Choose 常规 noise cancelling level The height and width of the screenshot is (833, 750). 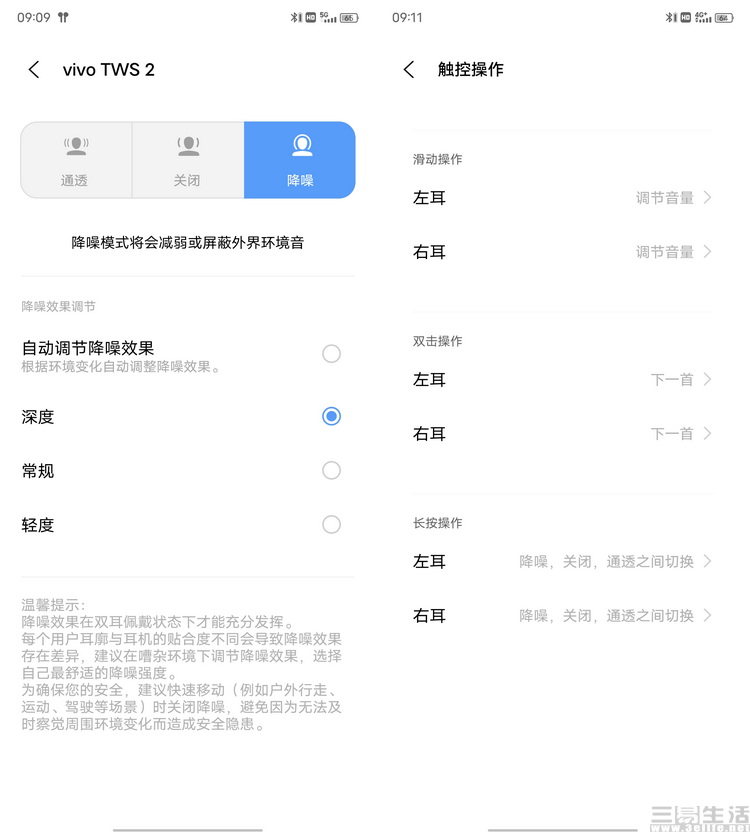(x=331, y=471)
